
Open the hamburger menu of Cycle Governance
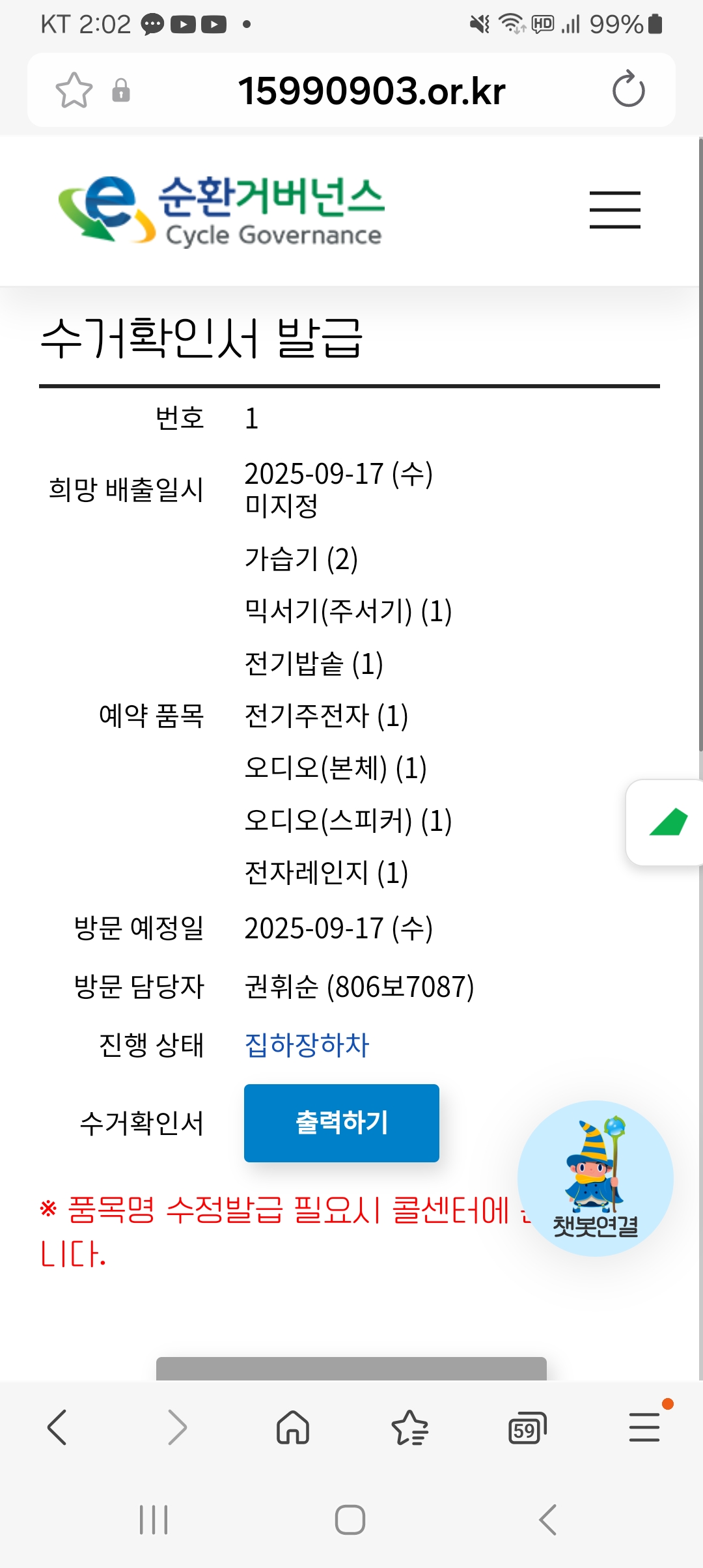[614, 210]
